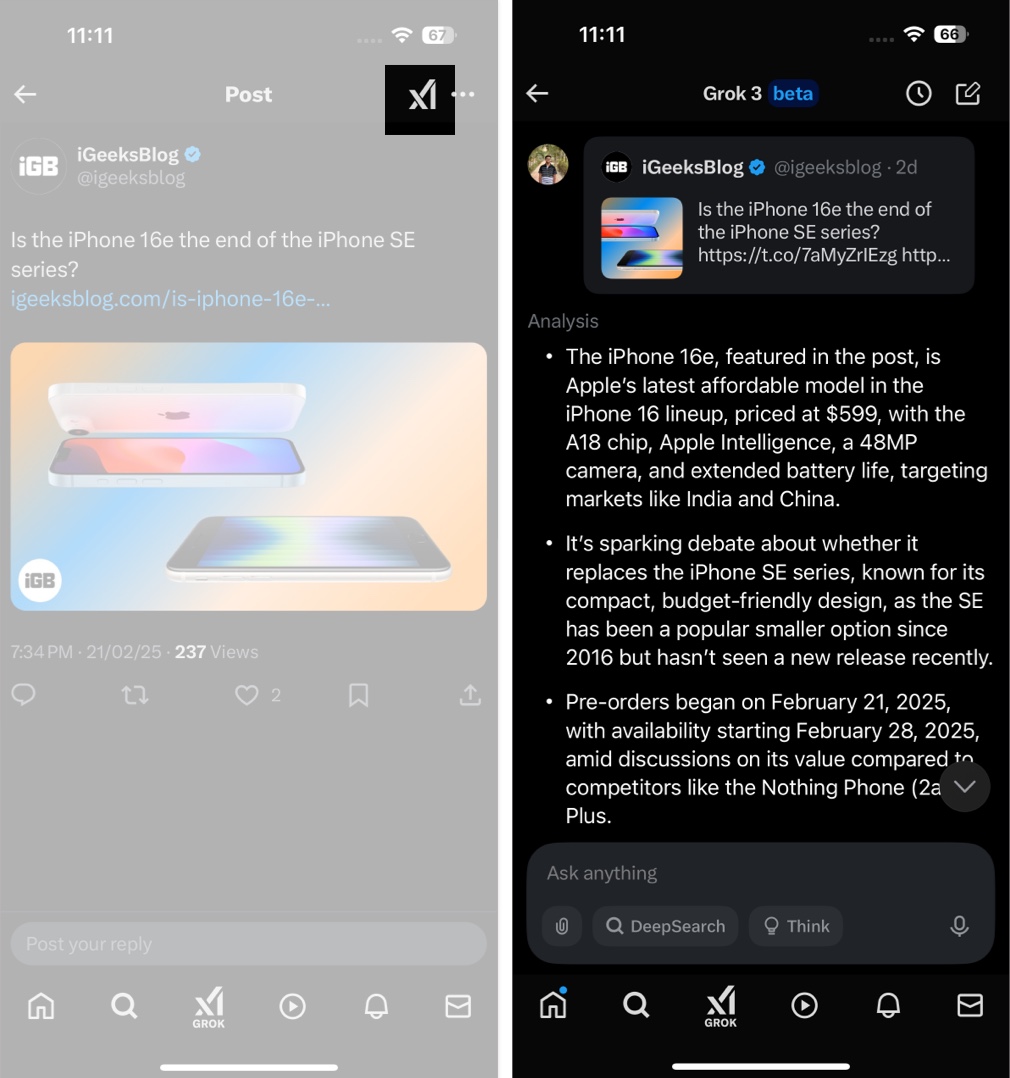Screen dimensions: 1010x1078
Task: Focus the Ask anything input field
Action: click(760, 873)
